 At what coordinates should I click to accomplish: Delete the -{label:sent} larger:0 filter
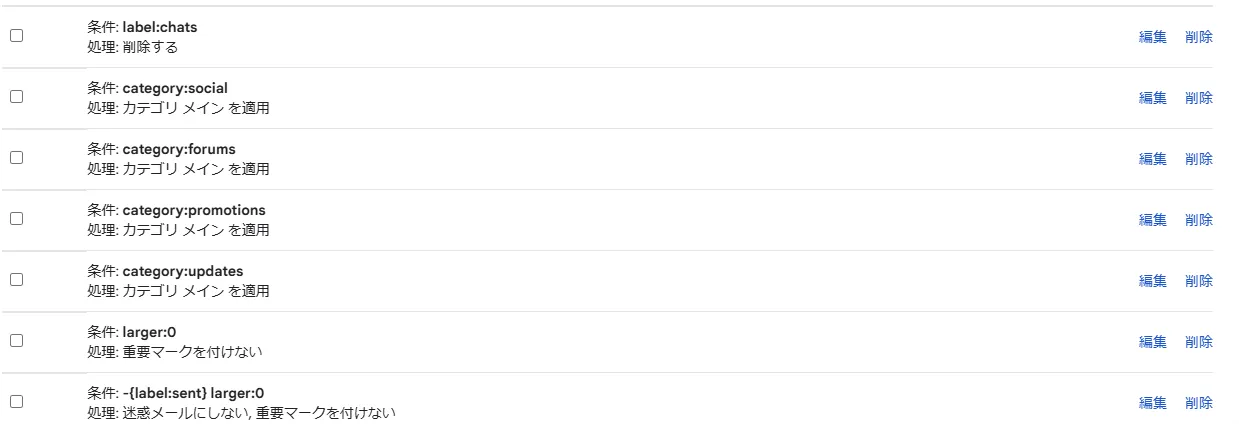[1198, 403]
